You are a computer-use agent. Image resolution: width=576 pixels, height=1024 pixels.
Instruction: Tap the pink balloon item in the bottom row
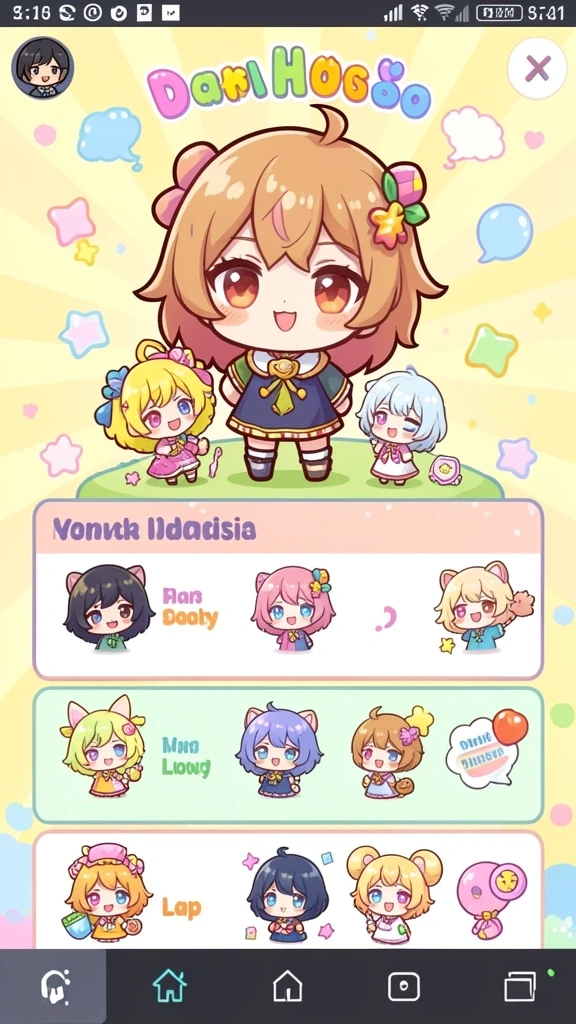[x=491, y=896]
